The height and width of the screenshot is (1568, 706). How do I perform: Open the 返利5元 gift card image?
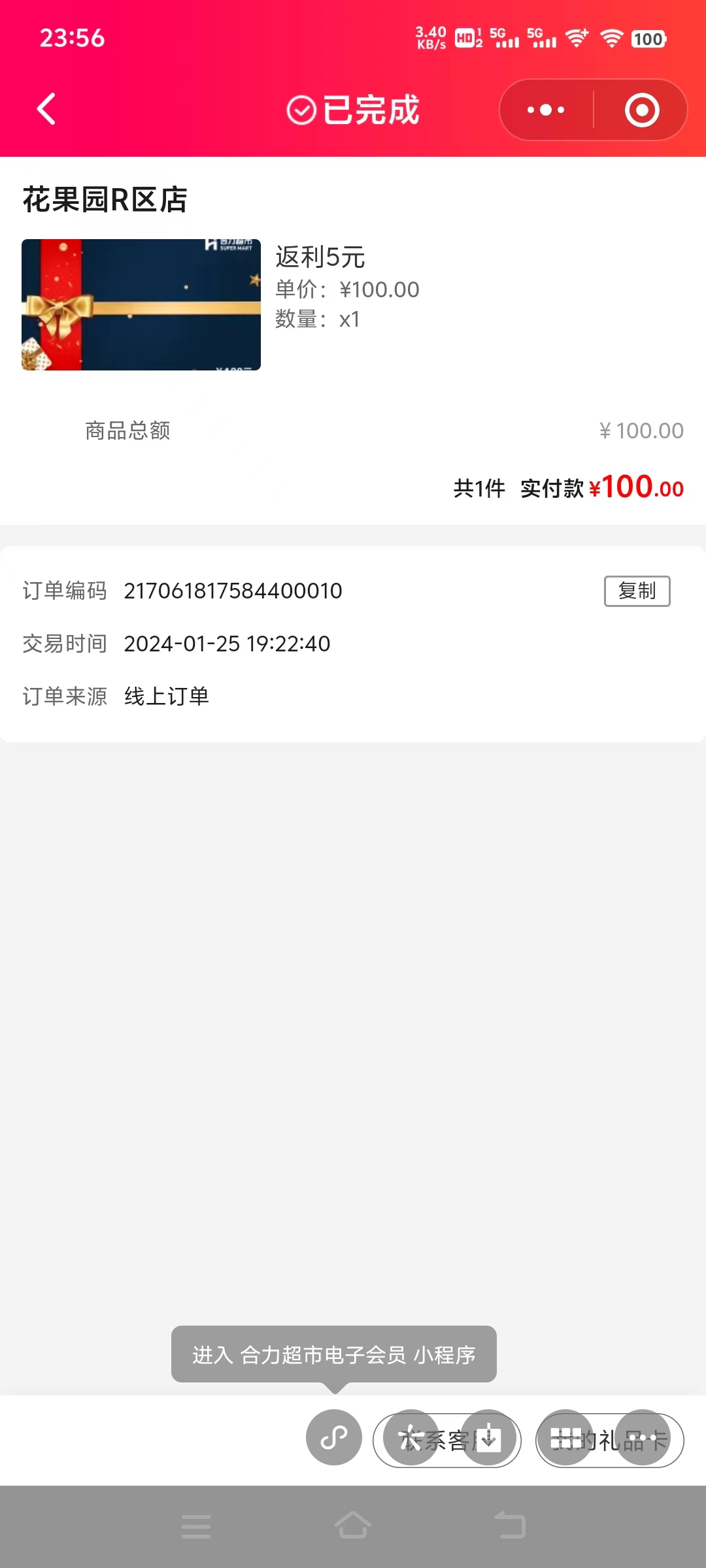click(141, 305)
